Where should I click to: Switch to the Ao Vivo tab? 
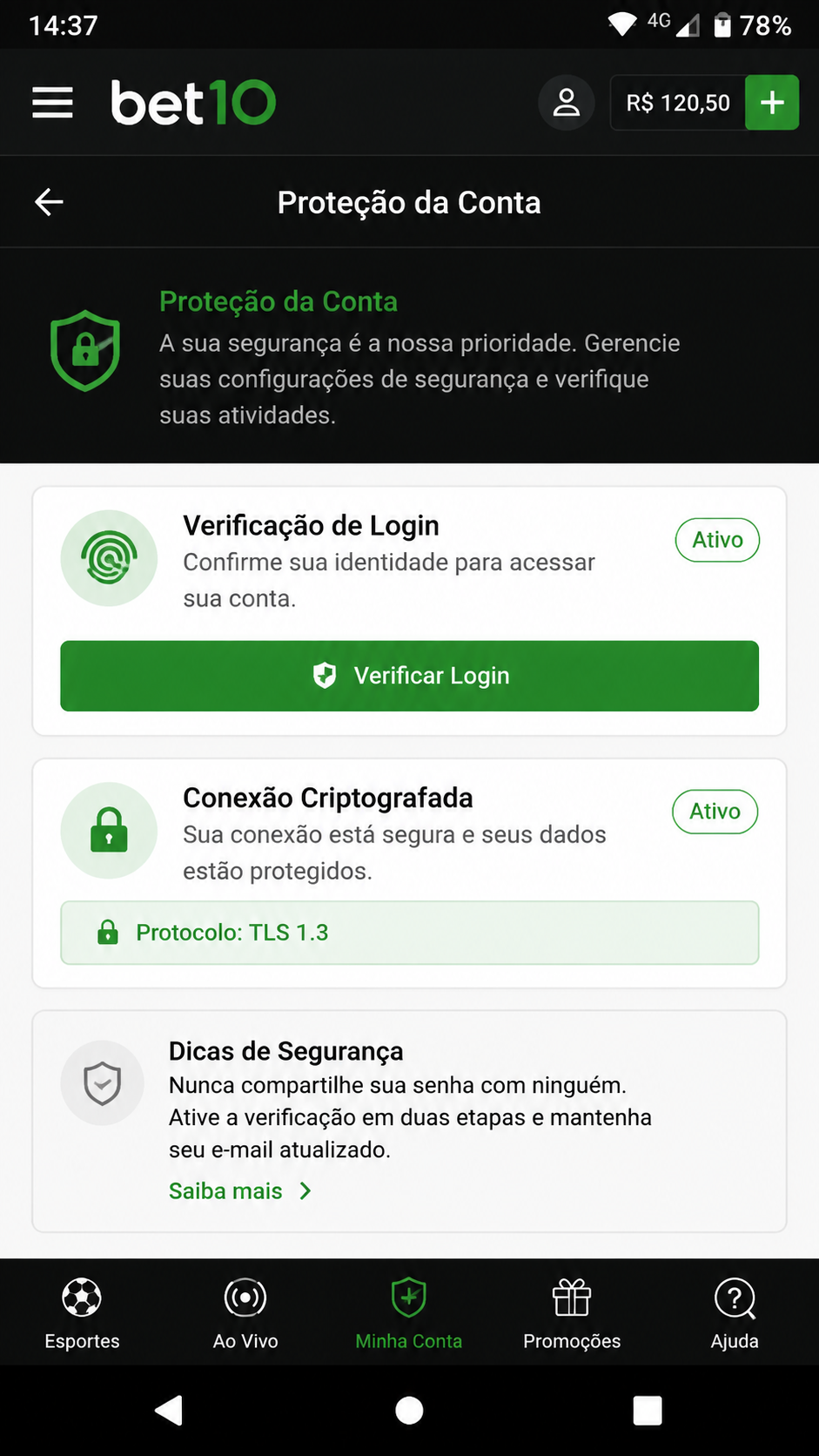point(245,1312)
